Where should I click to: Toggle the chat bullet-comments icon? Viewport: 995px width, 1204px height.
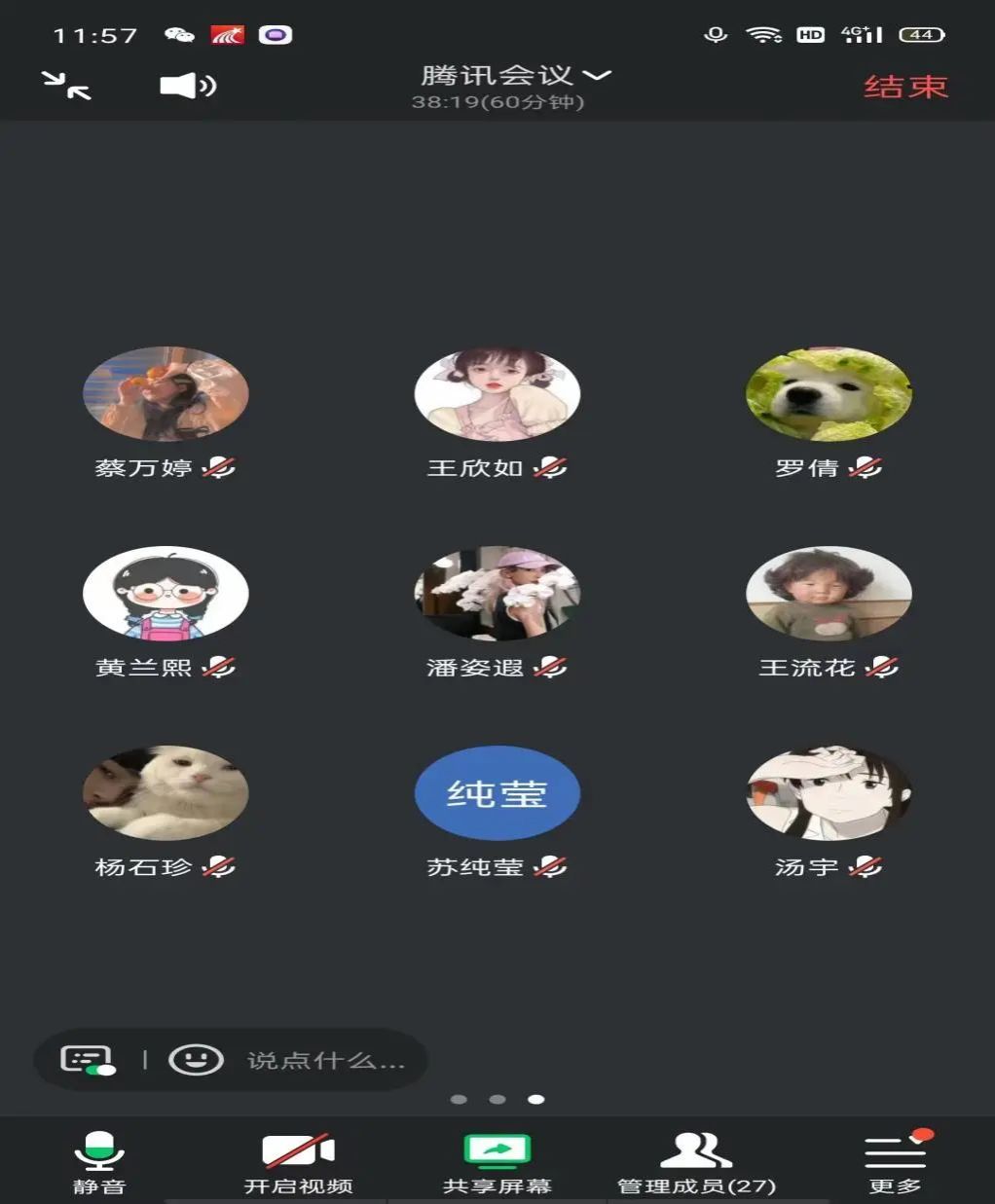[x=88, y=1060]
